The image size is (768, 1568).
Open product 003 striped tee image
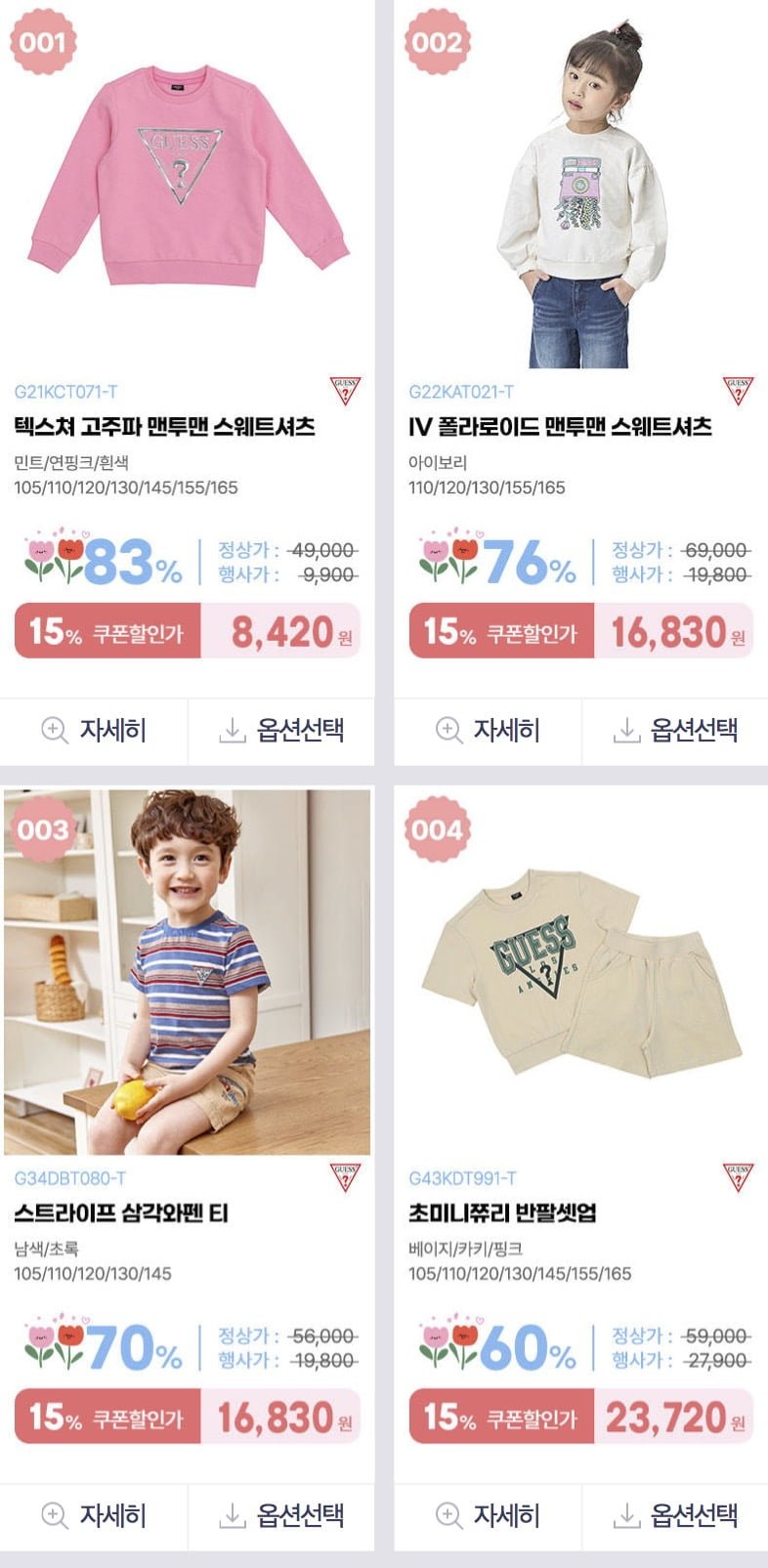pyautogui.click(x=188, y=972)
